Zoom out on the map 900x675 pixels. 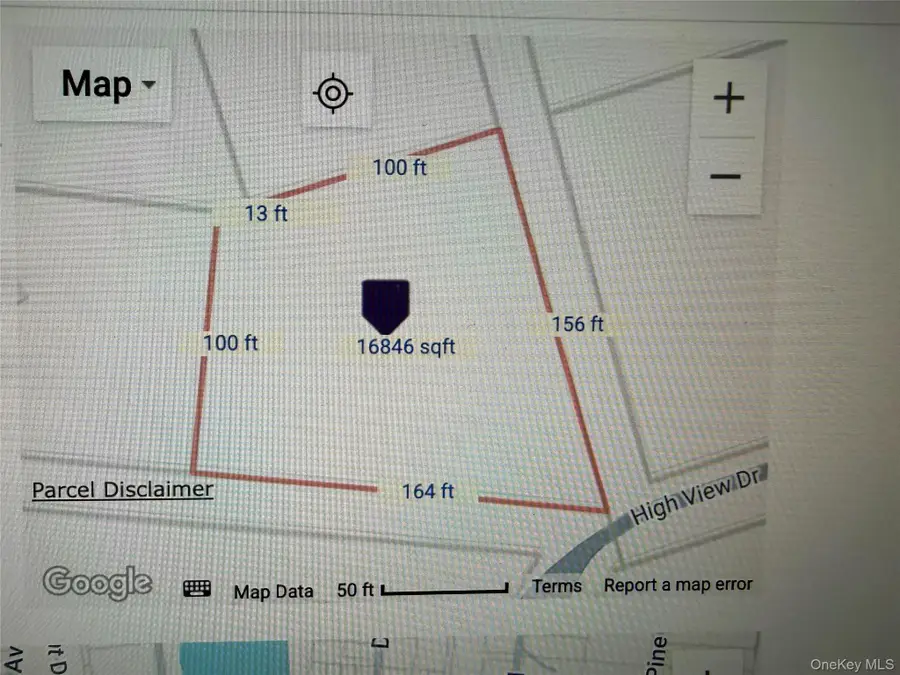pyautogui.click(x=726, y=177)
